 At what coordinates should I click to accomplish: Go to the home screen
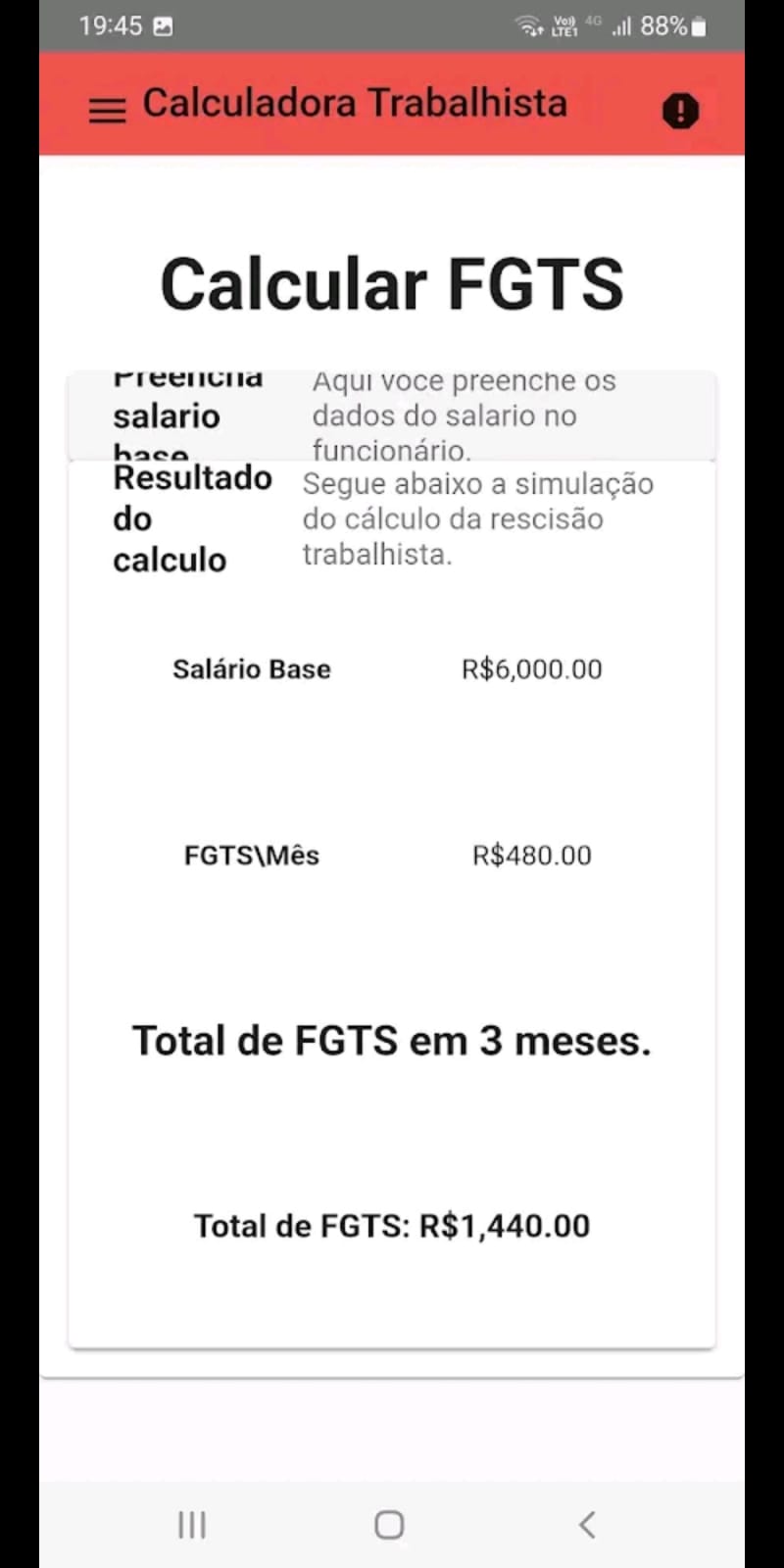tap(389, 1524)
